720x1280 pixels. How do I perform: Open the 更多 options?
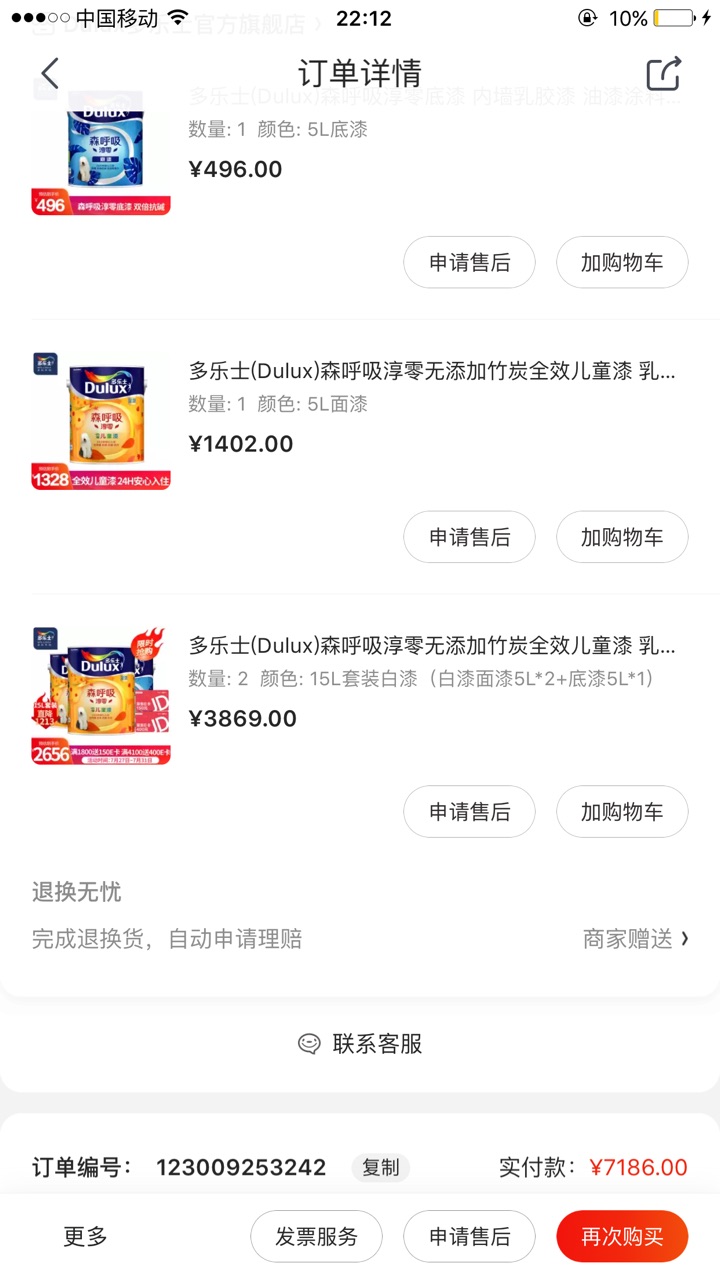(86, 1236)
